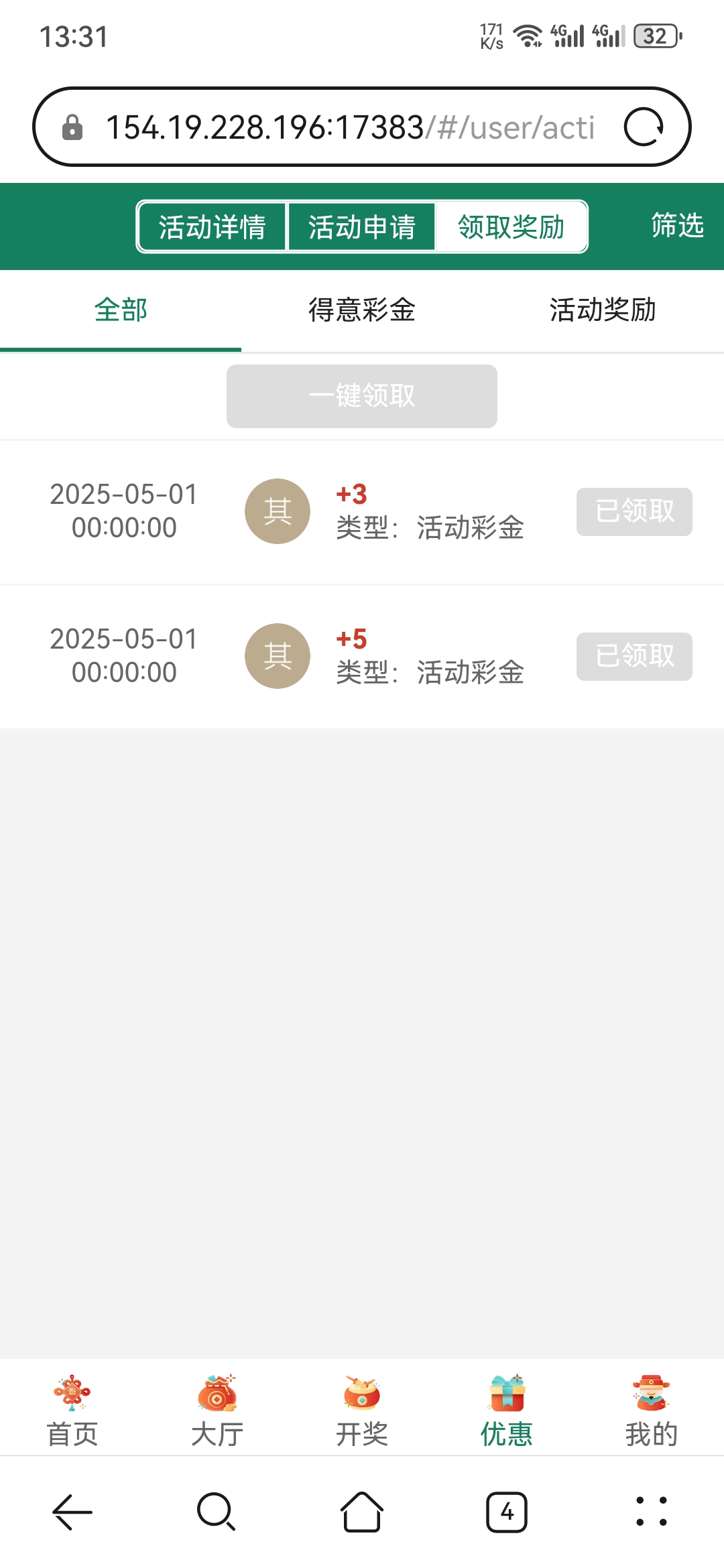Open the browser's four-dot menu
The height and width of the screenshot is (1568, 724).
652,1512
